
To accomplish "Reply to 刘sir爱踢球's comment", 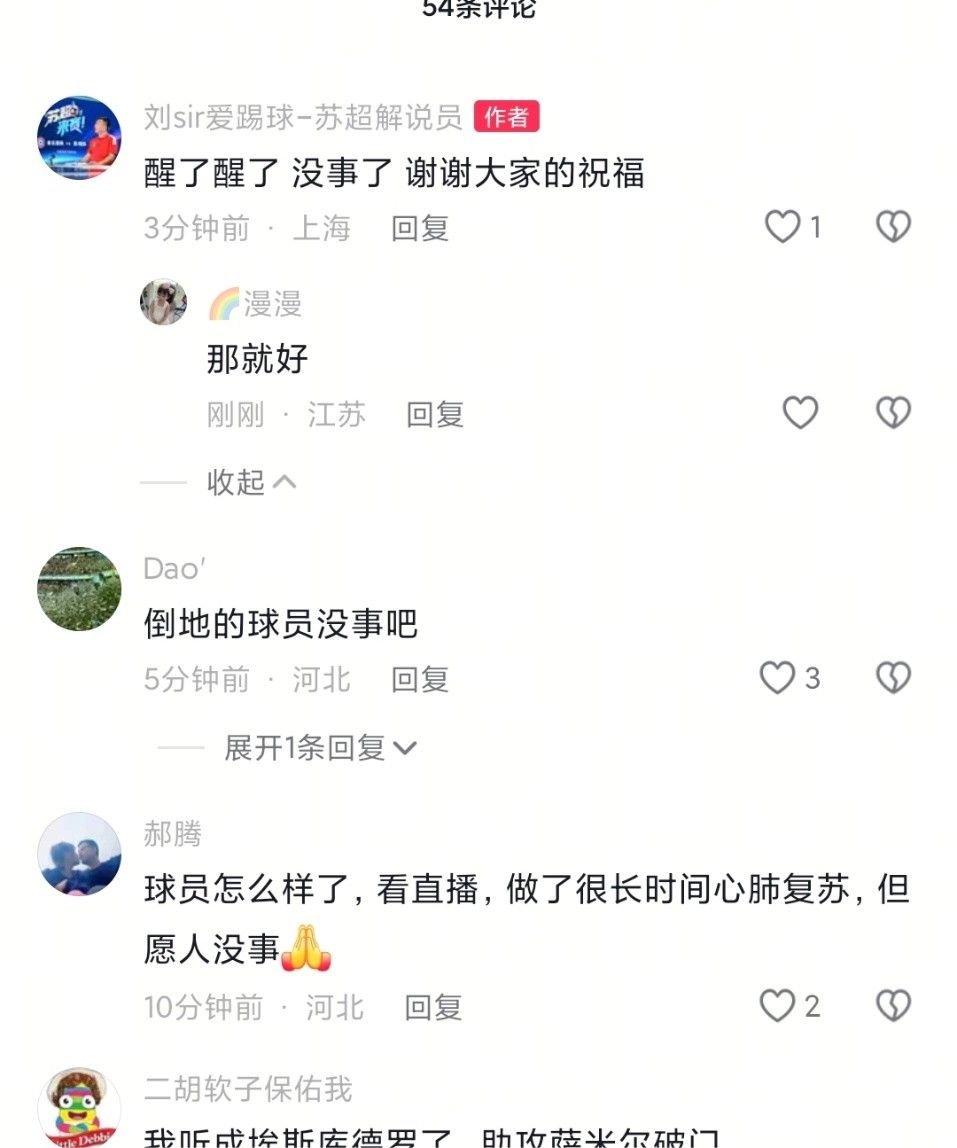I will [419, 228].
